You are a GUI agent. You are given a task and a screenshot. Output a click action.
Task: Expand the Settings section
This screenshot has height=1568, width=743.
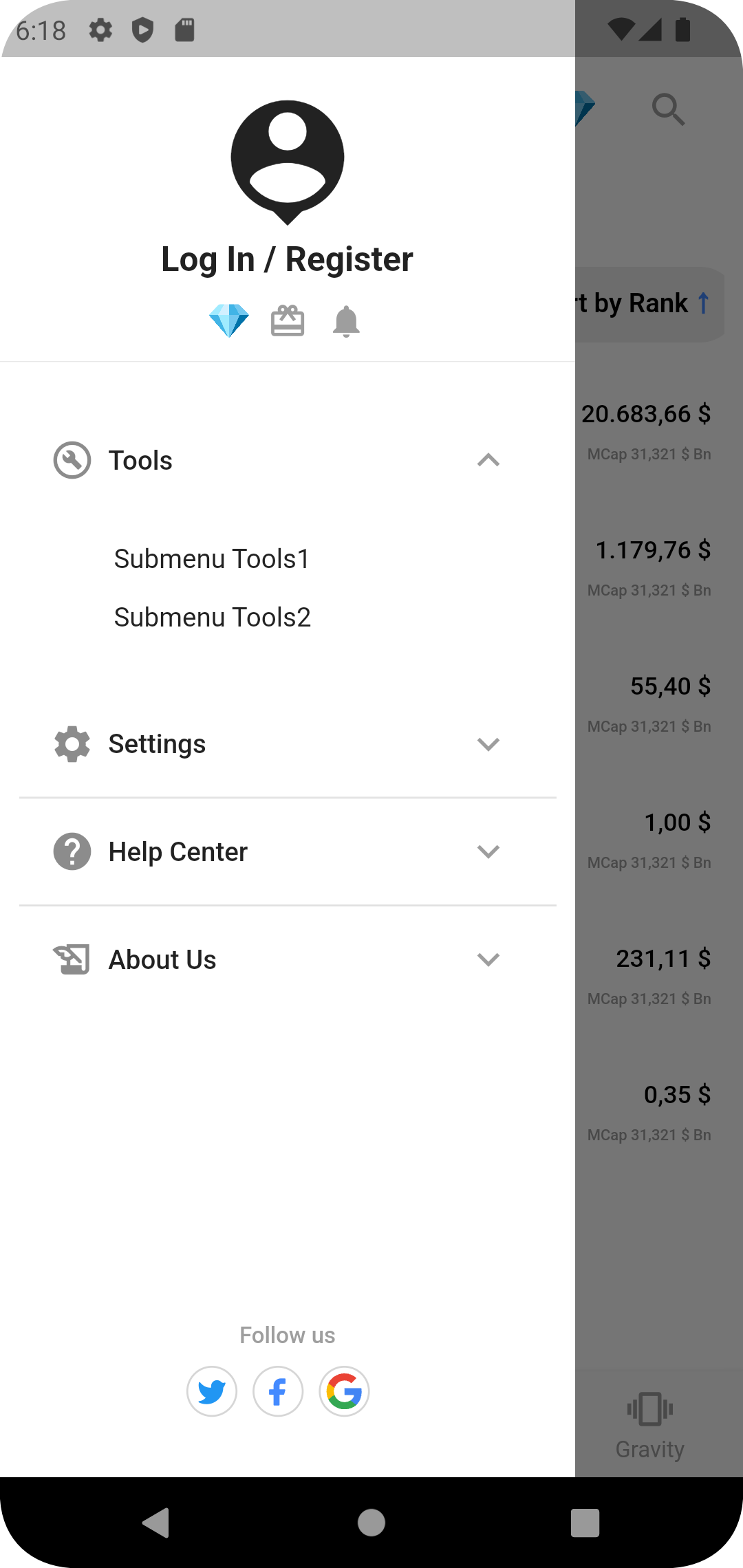[x=488, y=743]
